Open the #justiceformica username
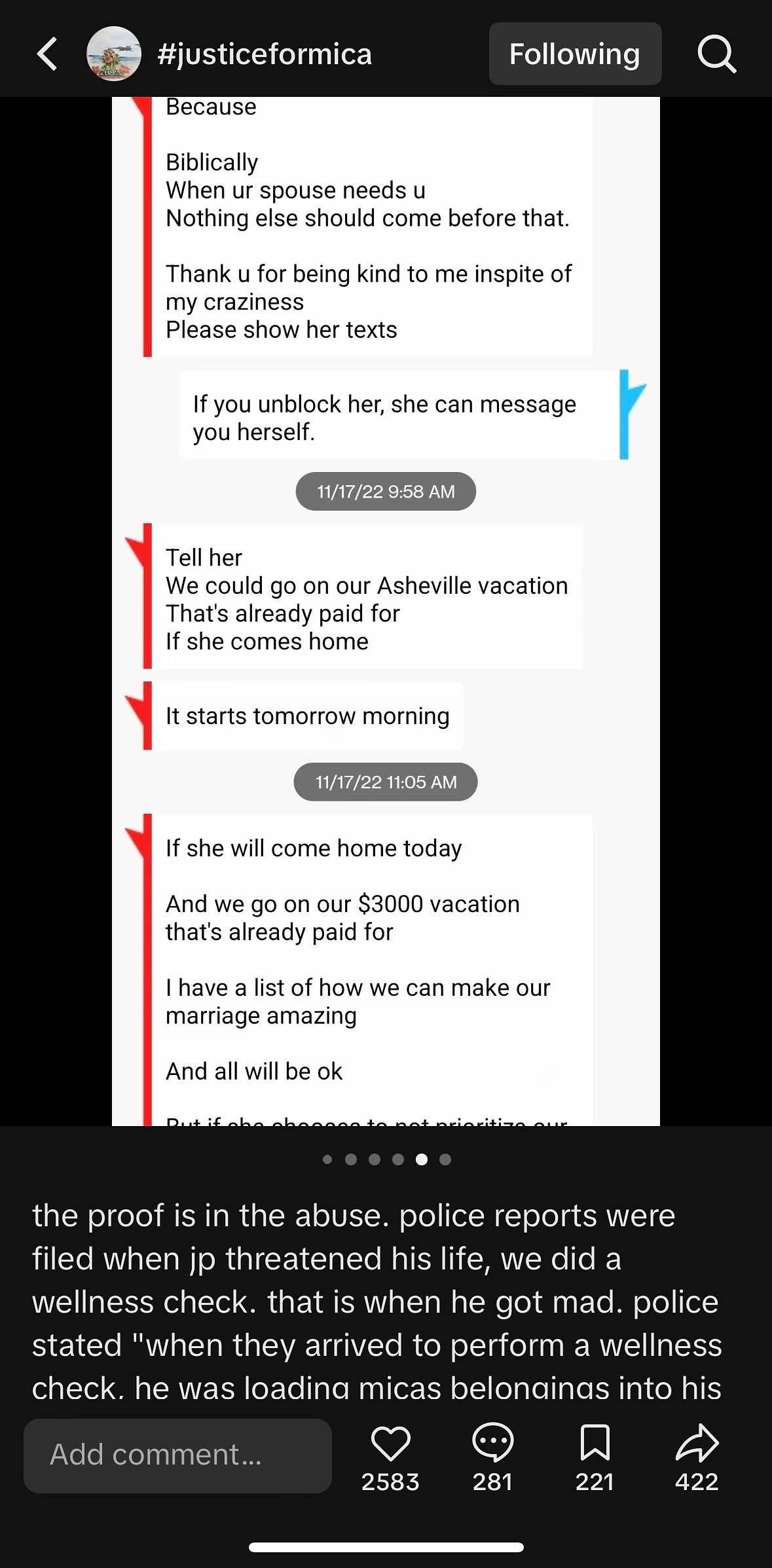Viewport: 772px width, 1568px height. [x=265, y=54]
